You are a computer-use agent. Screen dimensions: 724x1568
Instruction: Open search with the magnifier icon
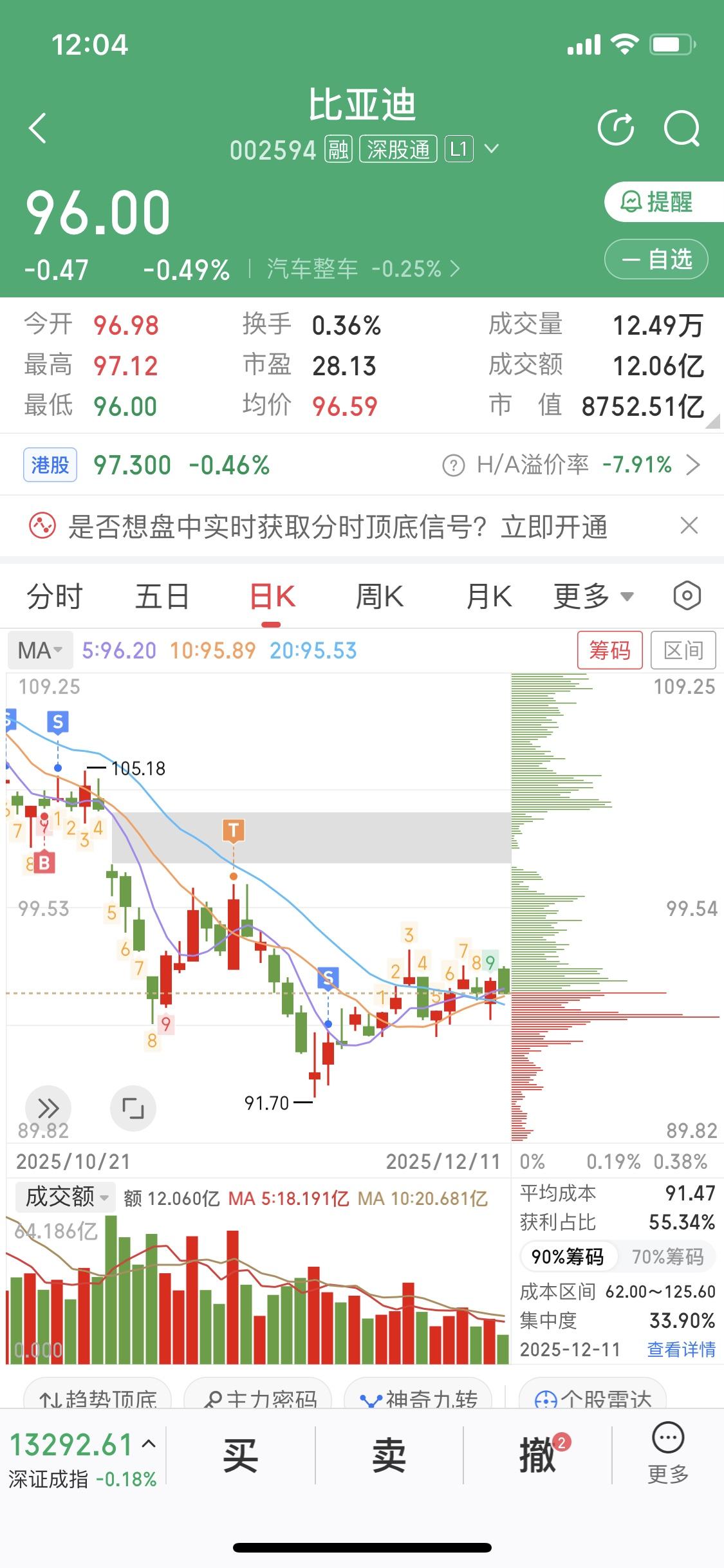(x=681, y=126)
